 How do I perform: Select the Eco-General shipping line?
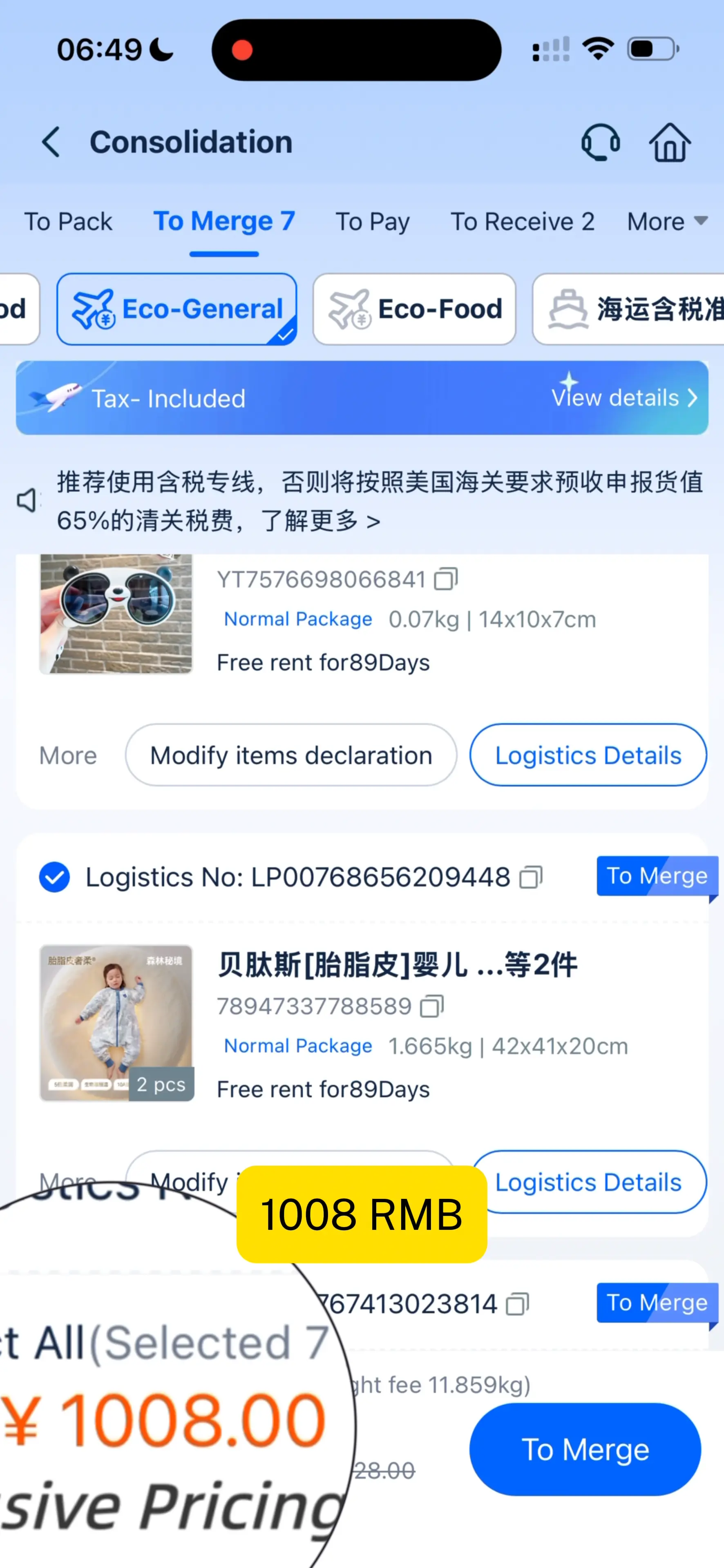(177, 309)
